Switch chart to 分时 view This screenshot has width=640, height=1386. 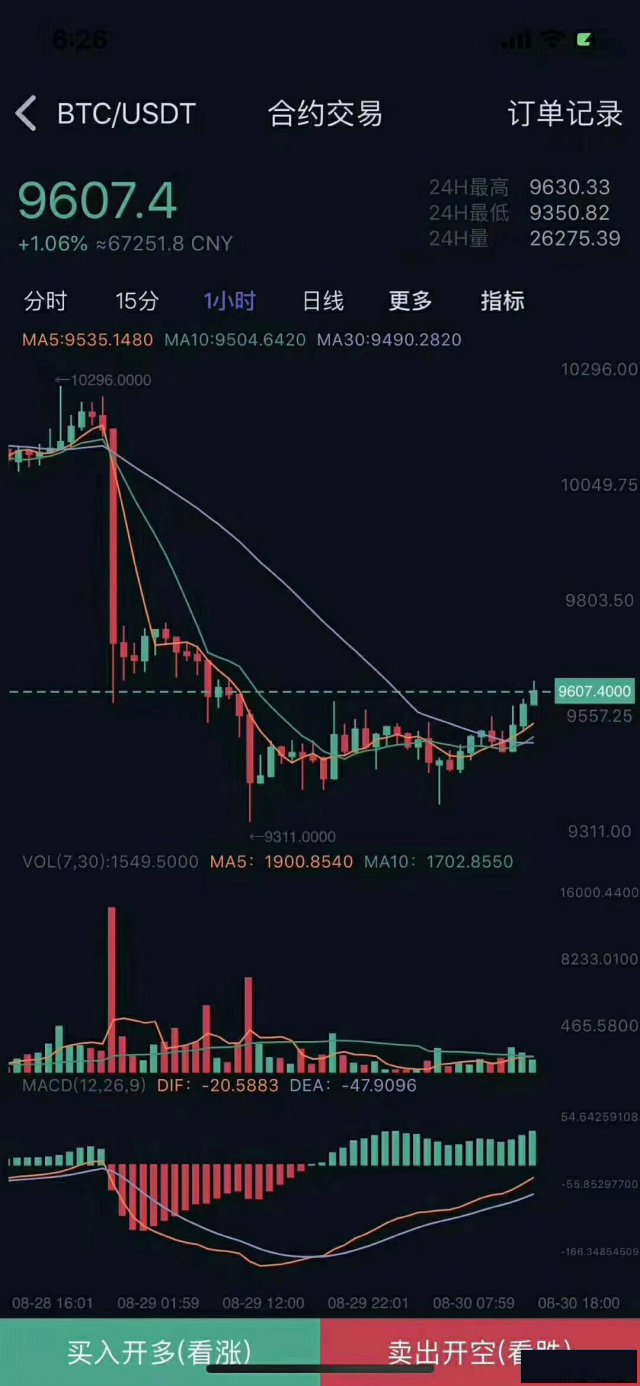click(x=45, y=301)
